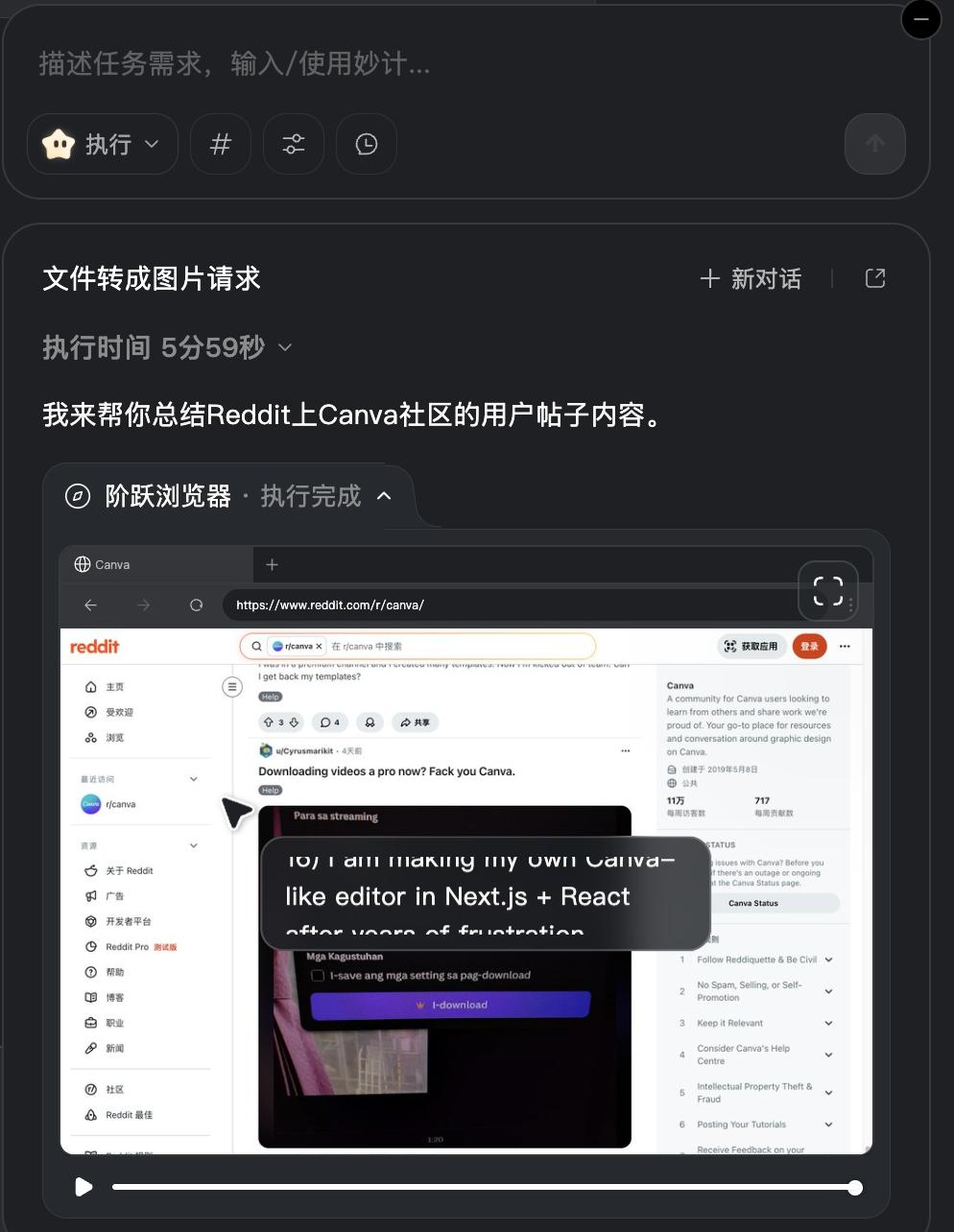This screenshot has width=954, height=1232.
Task: Open the 执行 mode dropdown
Action: (103, 144)
